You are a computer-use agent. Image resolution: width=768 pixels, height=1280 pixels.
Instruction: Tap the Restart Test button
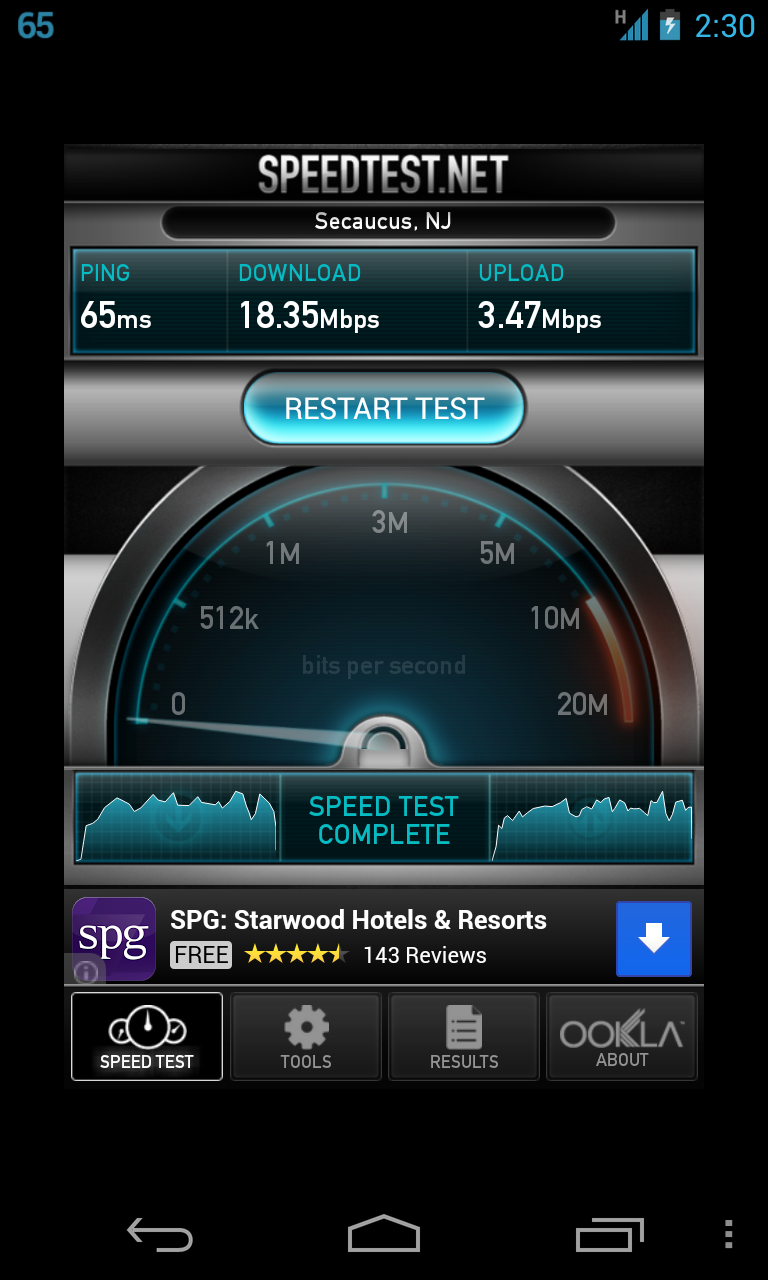384,408
